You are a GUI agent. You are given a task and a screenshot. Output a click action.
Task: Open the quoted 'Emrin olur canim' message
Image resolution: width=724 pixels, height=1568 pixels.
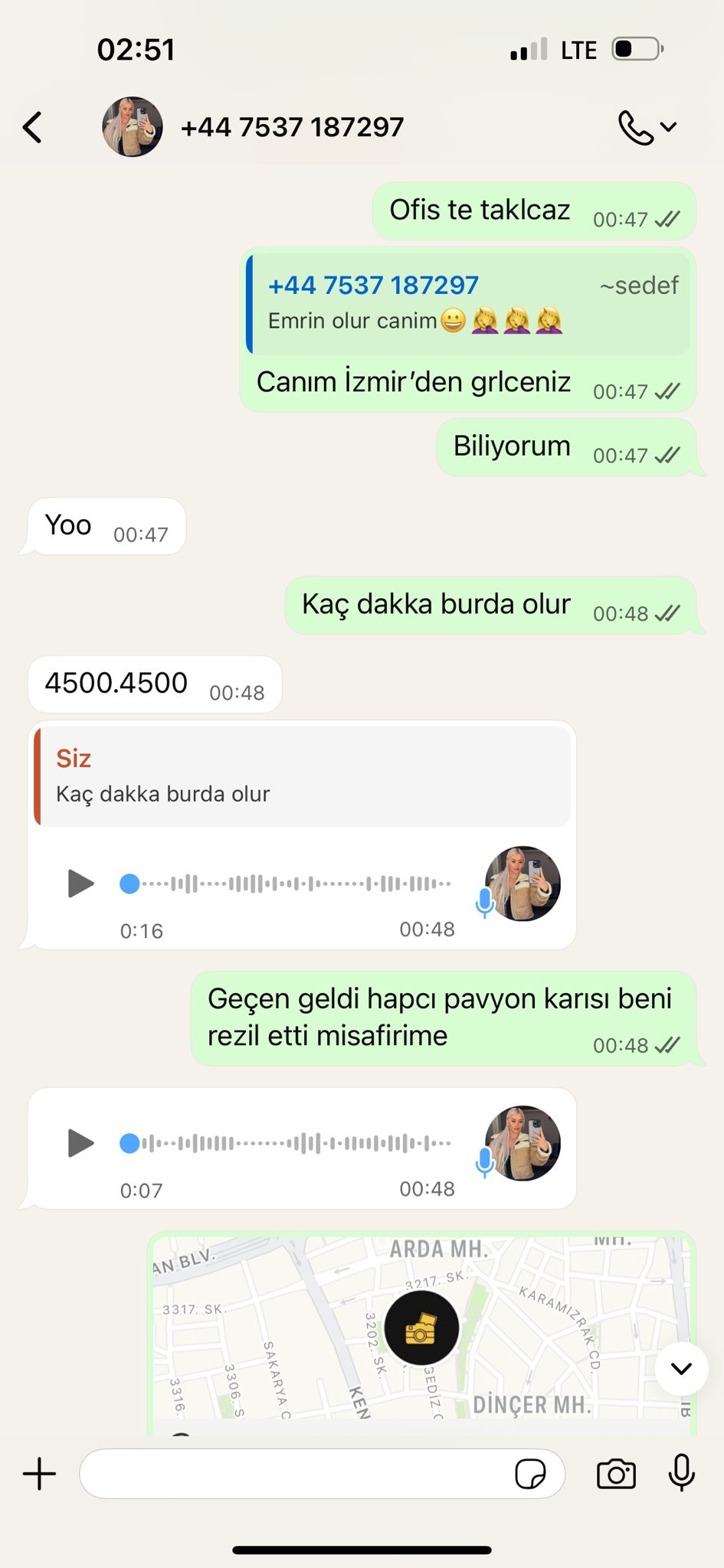point(469,303)
